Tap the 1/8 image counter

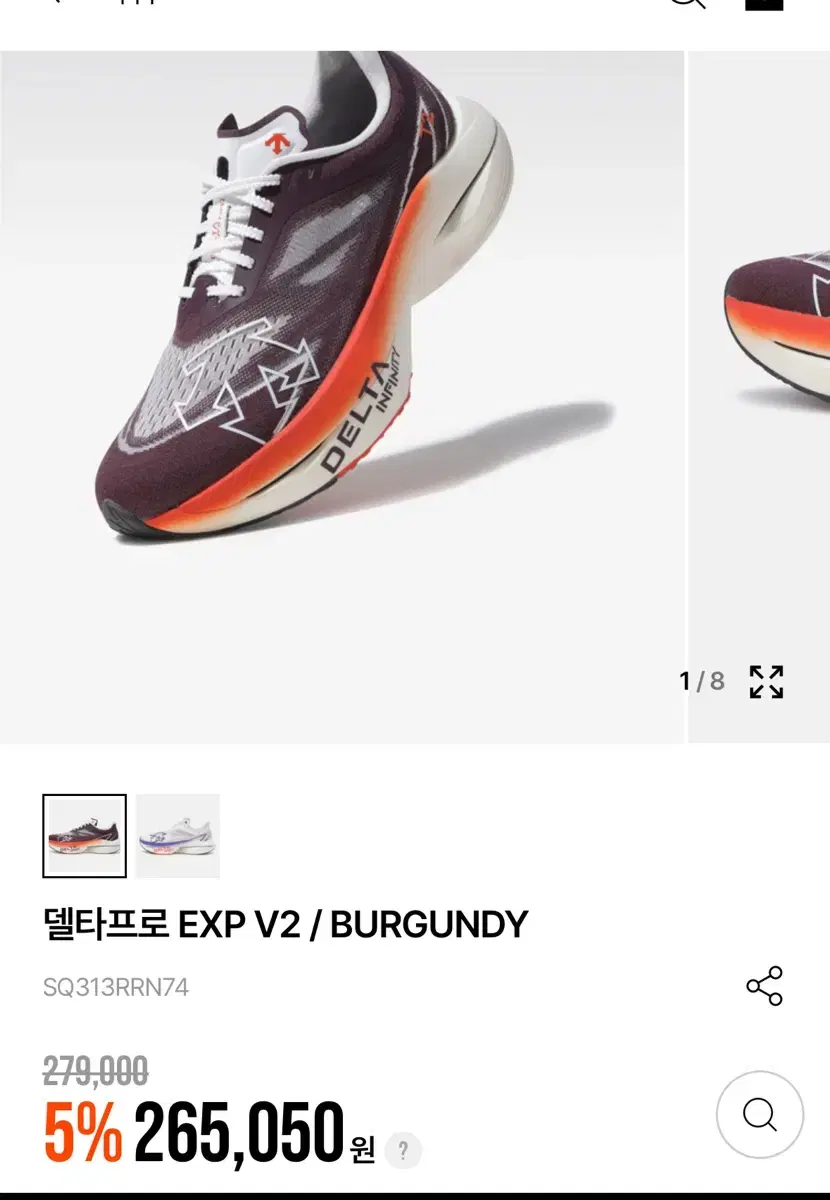point(702,681)
